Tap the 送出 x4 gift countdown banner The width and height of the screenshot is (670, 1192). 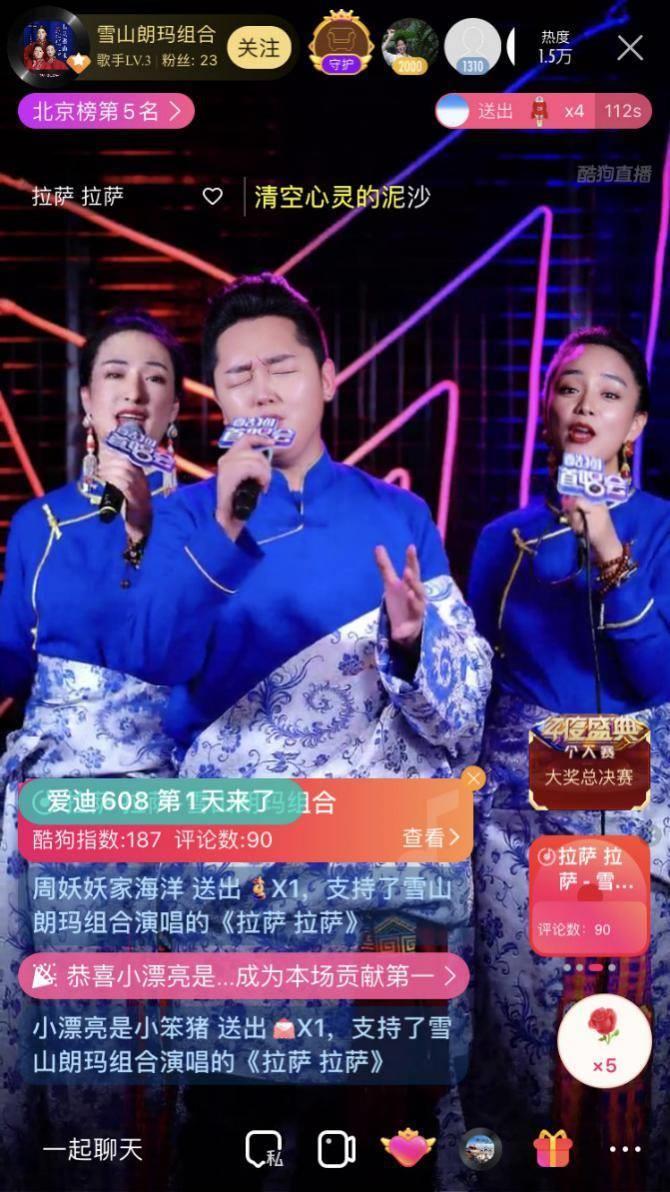pyautogui.click(x=541, y=111)
